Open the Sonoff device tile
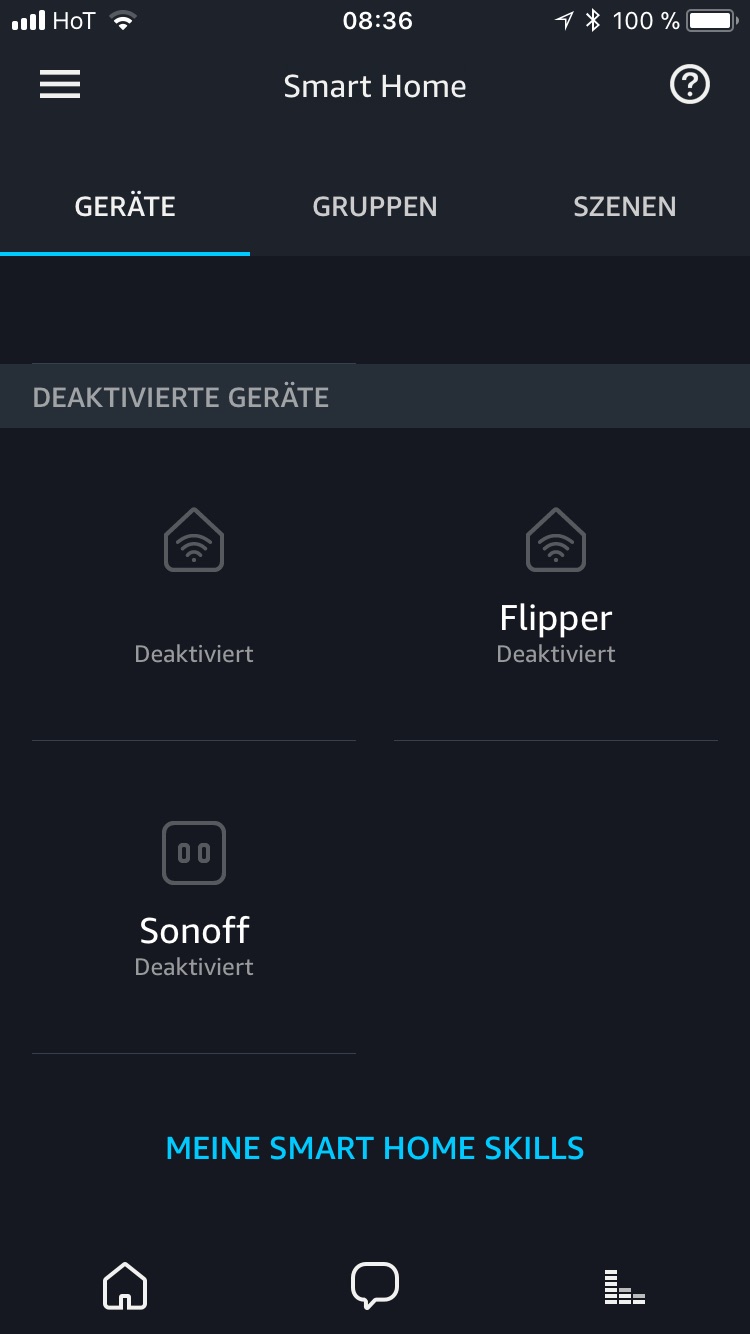Image resolution: width=750 pixels, height=1334 pixels. (x=194, y=898)
